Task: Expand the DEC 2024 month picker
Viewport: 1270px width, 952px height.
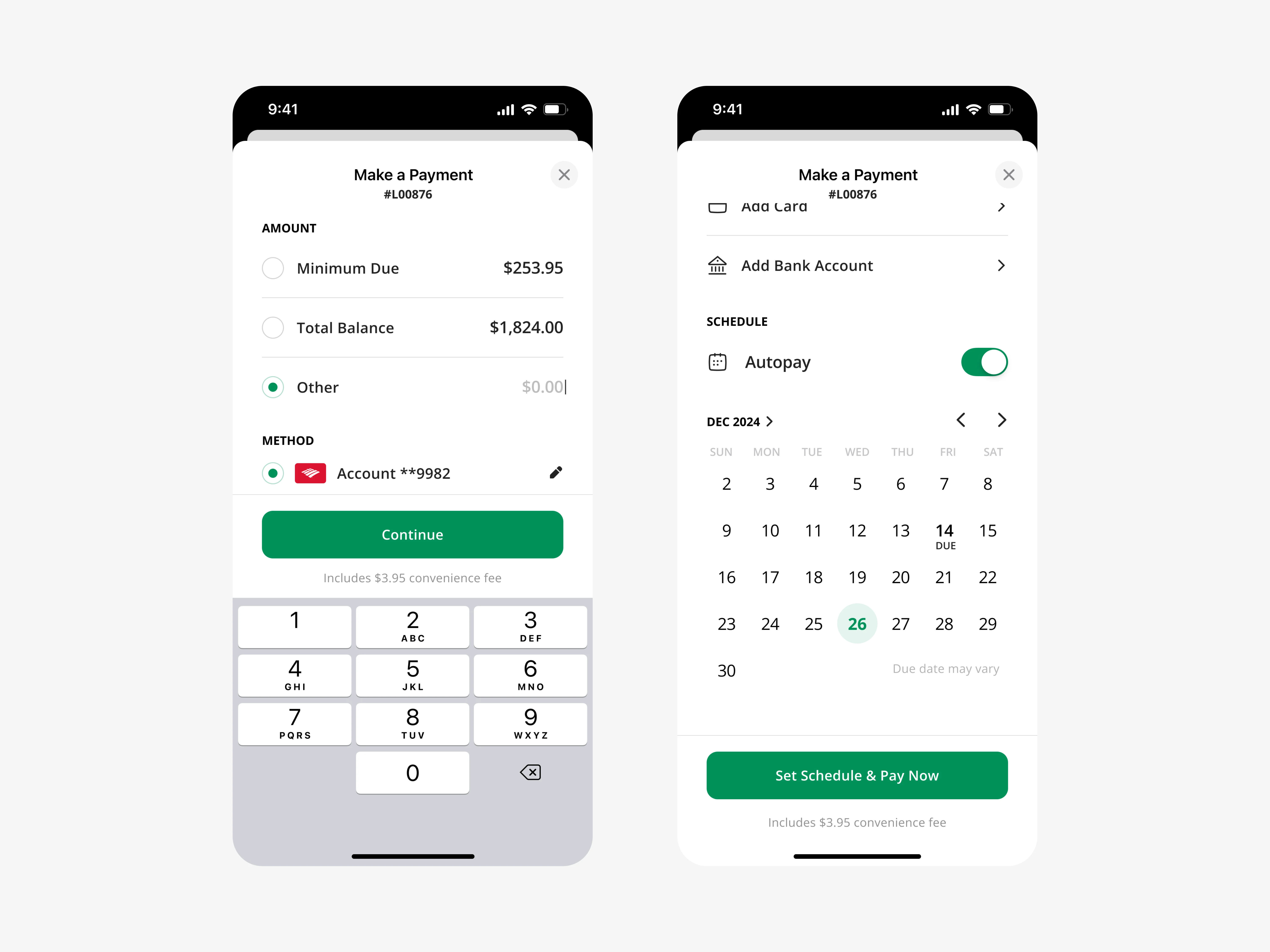Action: (740, 422)
